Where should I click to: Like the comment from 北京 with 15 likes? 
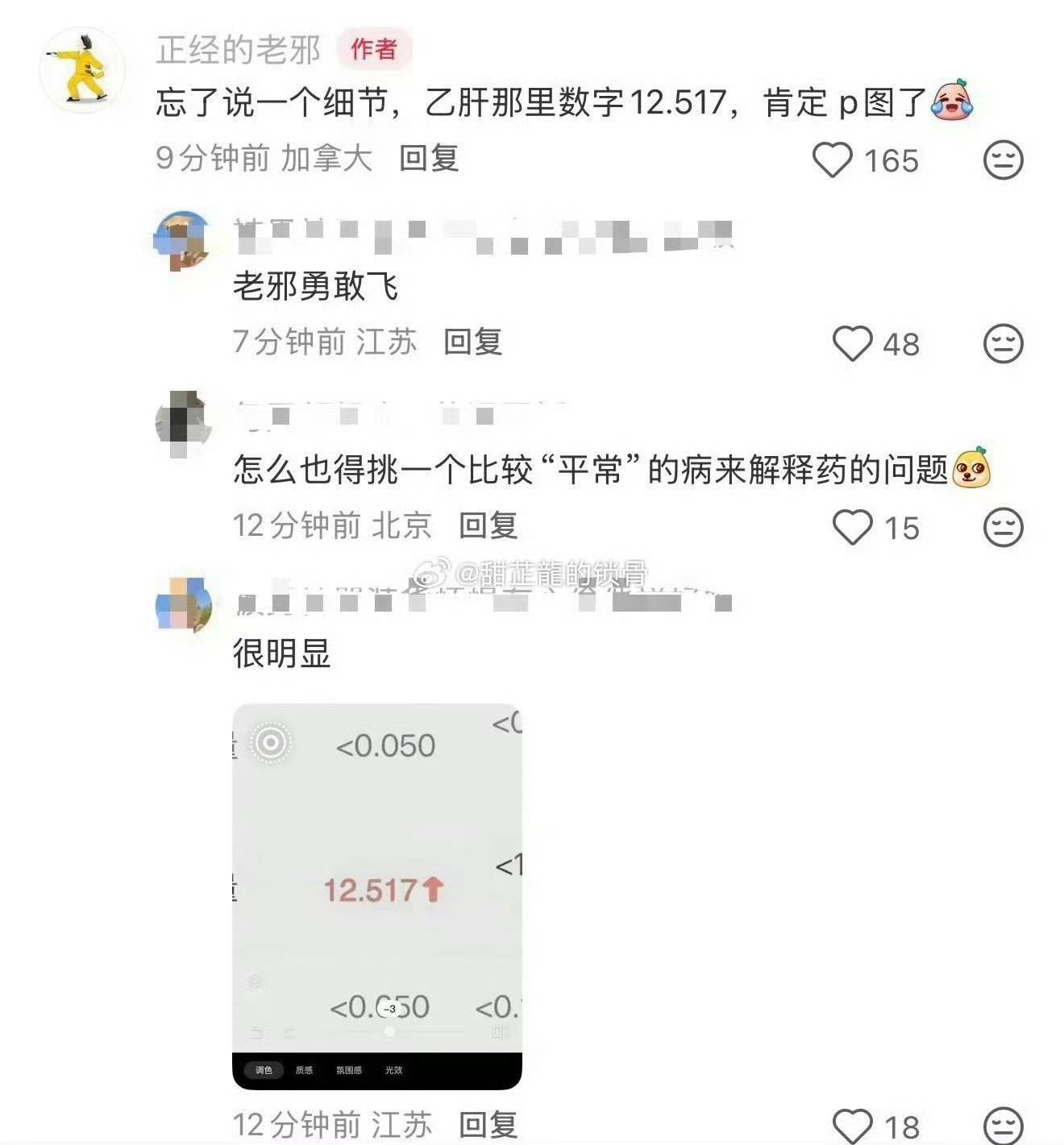point(852,527)
